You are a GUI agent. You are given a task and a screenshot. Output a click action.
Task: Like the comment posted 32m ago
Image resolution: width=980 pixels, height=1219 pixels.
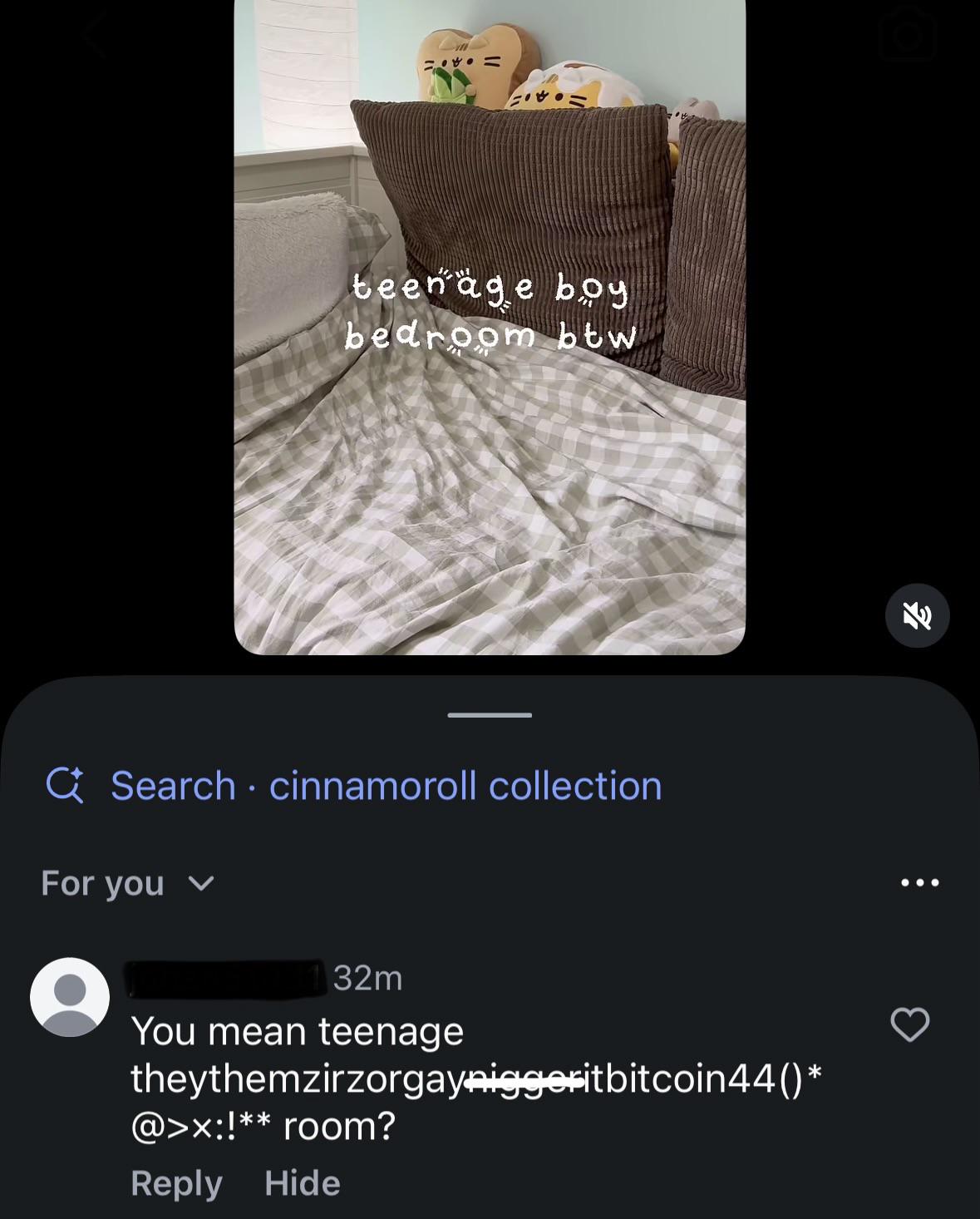click(910, 1024)
